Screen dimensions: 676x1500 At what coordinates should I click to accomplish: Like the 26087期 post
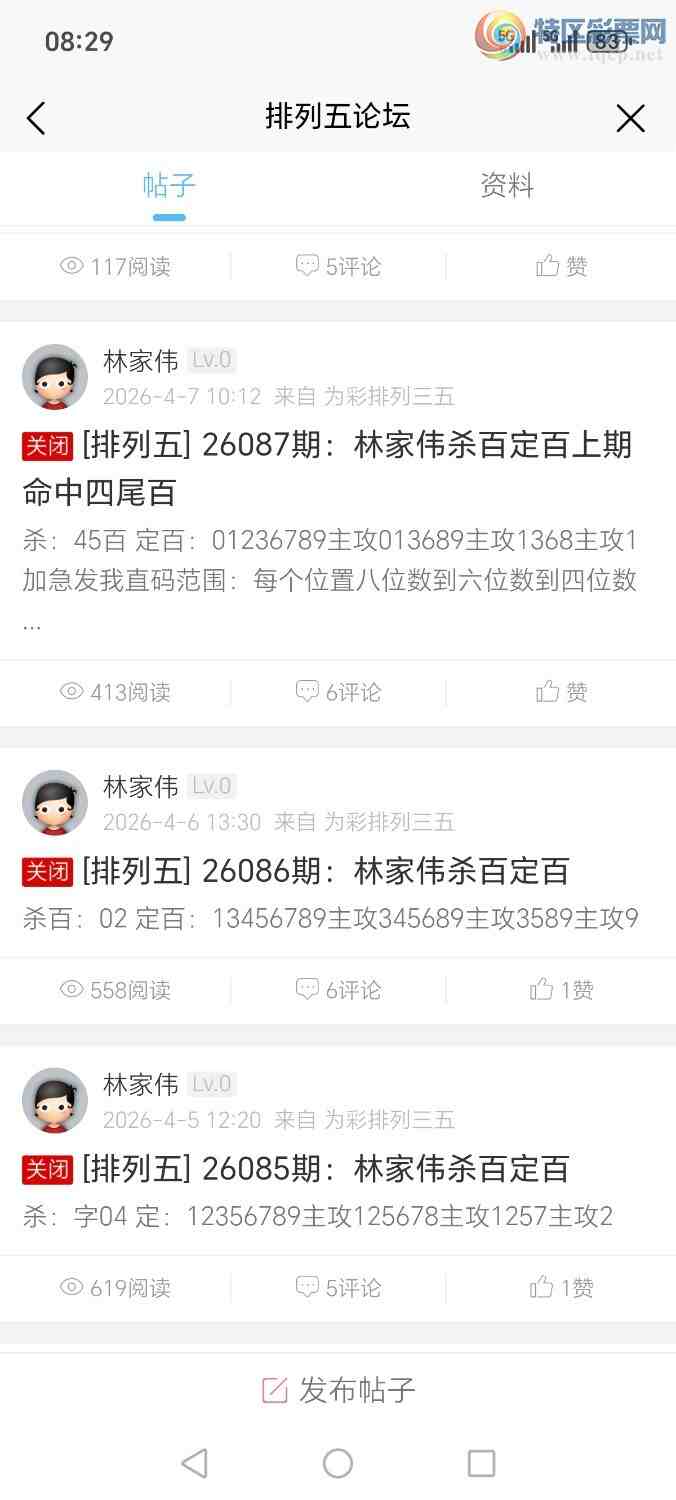pyautogui.click(x=561, y=692)
